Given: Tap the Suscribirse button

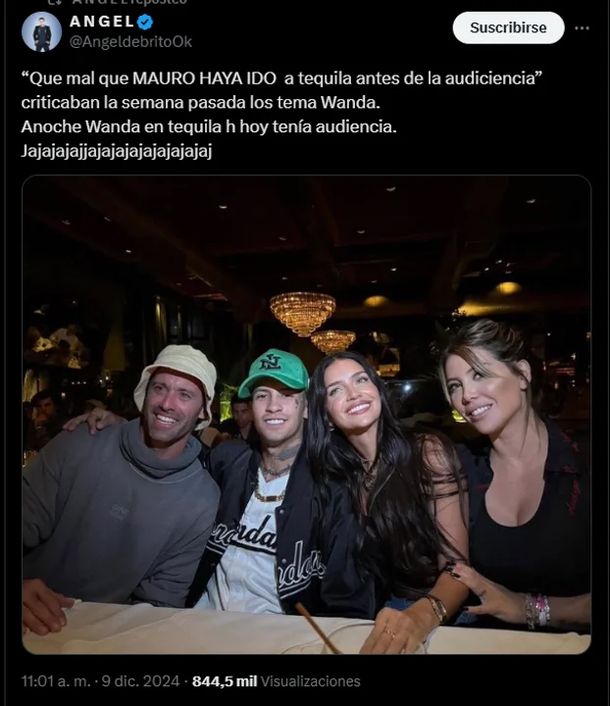Looking at the screenshot, I should pyautogui.click(x=508, y=28).
